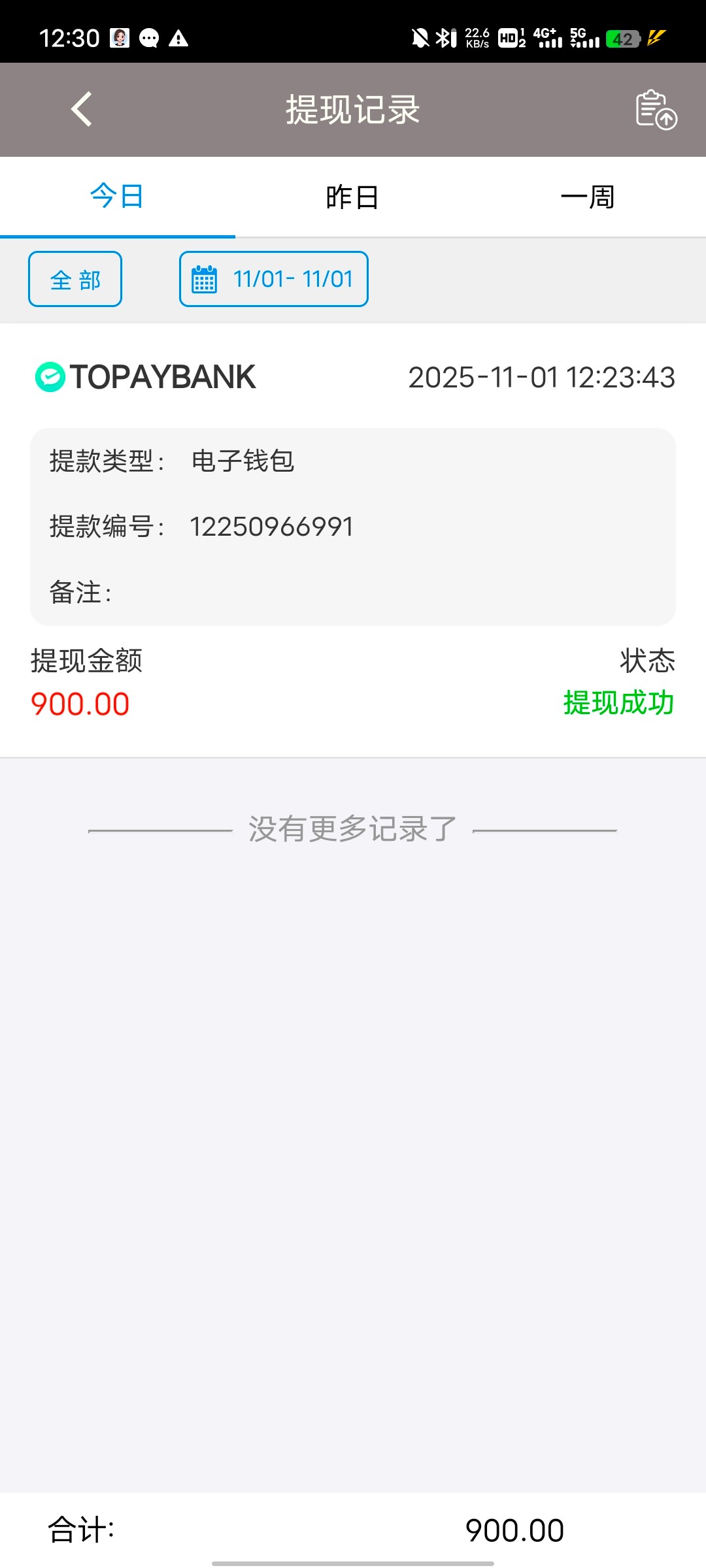Choose date range 11/01- 11/01
This screenshot has height=1568, width=706.
pyautogui.click(x=274, y=279)
